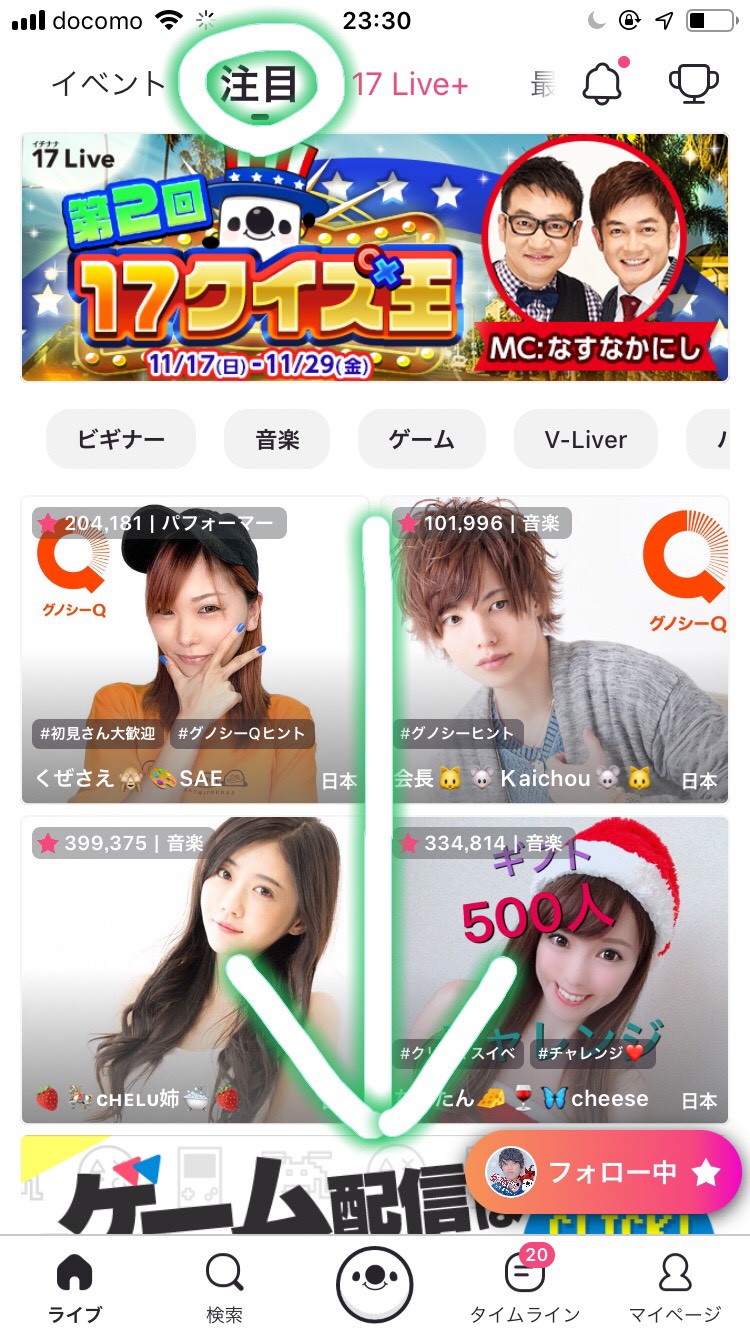
Task: Open the 17クイズ王 event banner
Action: pyautogui.click(x=374, y=258)
